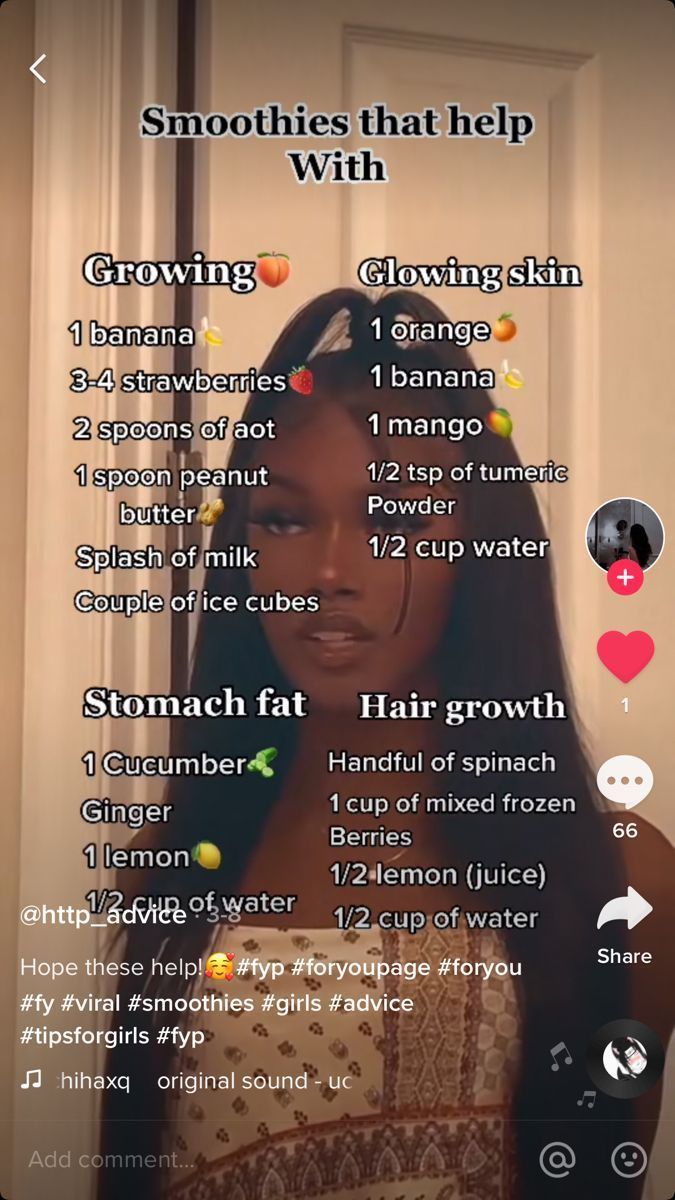
Task: Open the original sound track label
Action: (x=254, y=1081)
